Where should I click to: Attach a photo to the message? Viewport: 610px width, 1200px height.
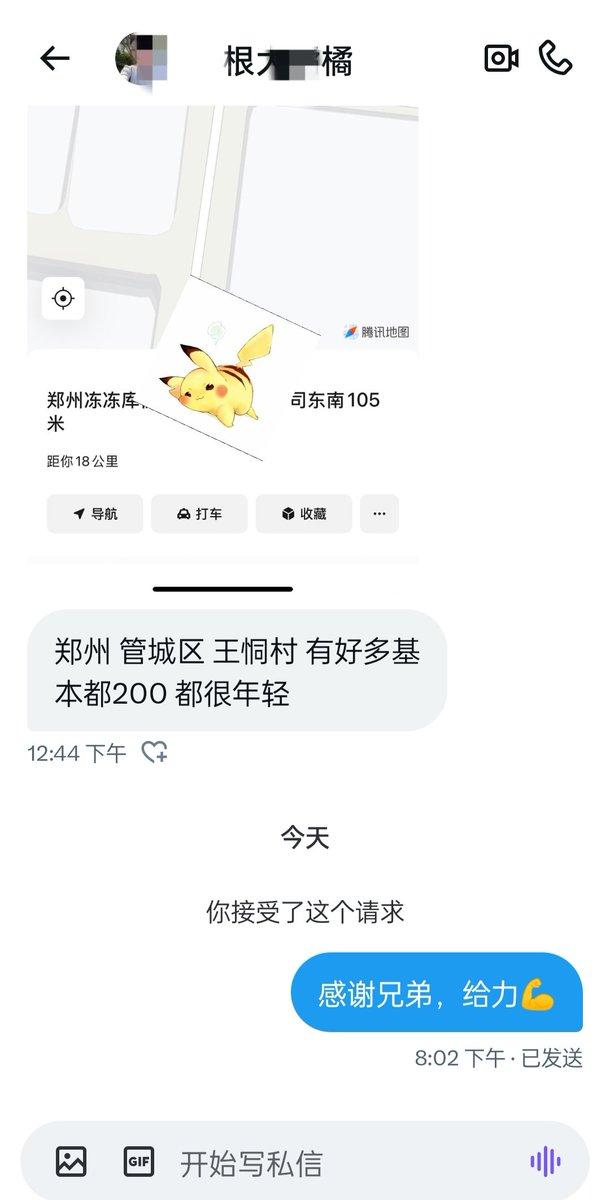pyautogui.click(x=71, y=1161)
